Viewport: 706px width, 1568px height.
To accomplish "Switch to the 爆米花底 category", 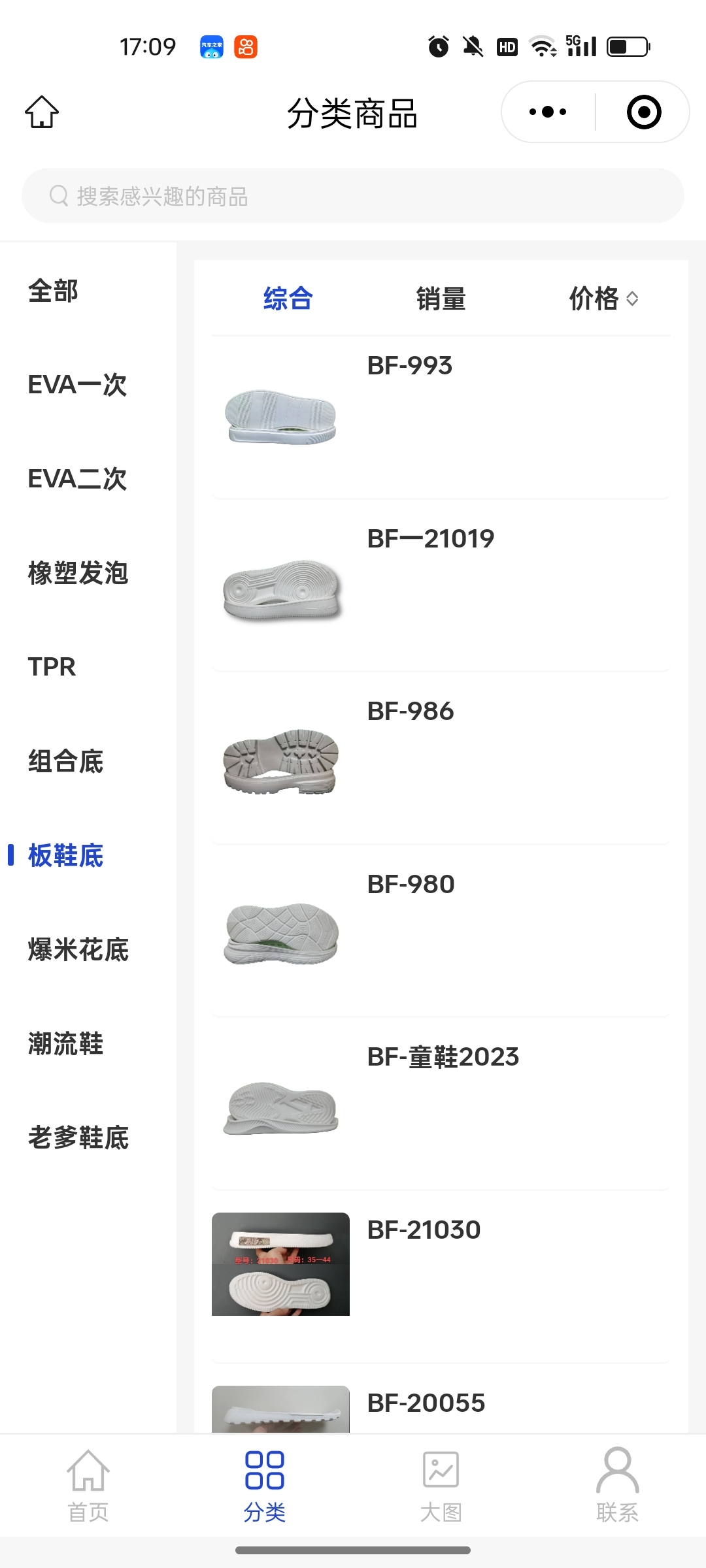I will [78, 949].
